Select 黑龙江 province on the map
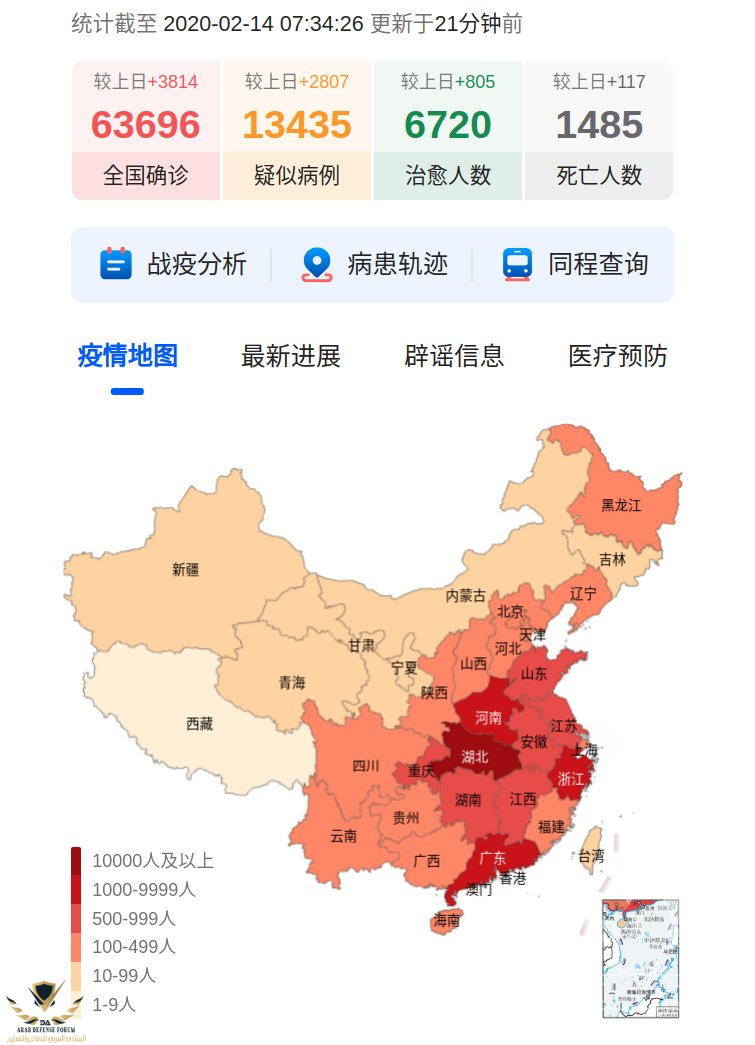Screen dimensions: 755x1045 621,505
